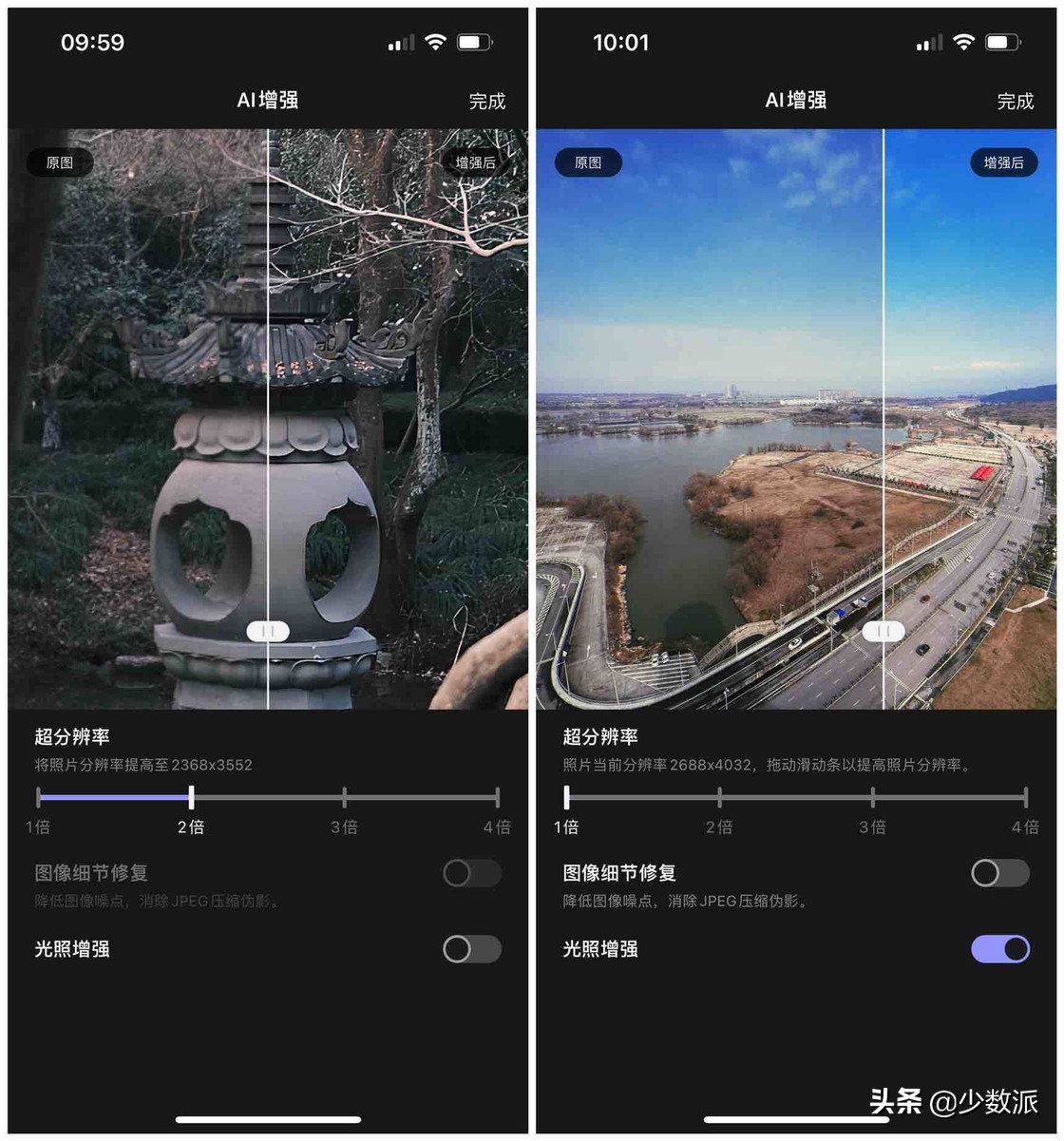This screenshot has width=1064, height=1141.
Task: Enable 光照增强 on the left screen
Action: 472,949
